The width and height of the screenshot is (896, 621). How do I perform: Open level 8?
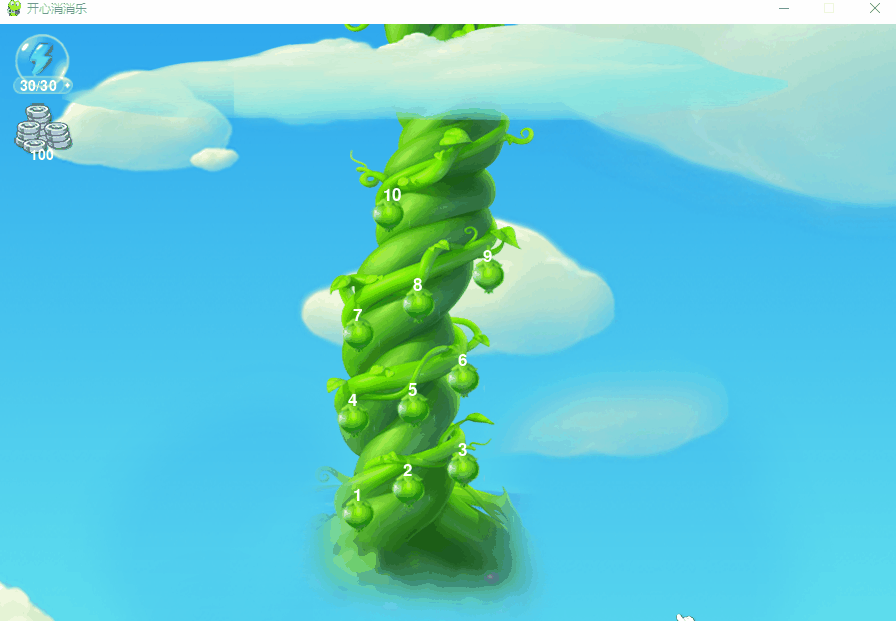(417, 304)
